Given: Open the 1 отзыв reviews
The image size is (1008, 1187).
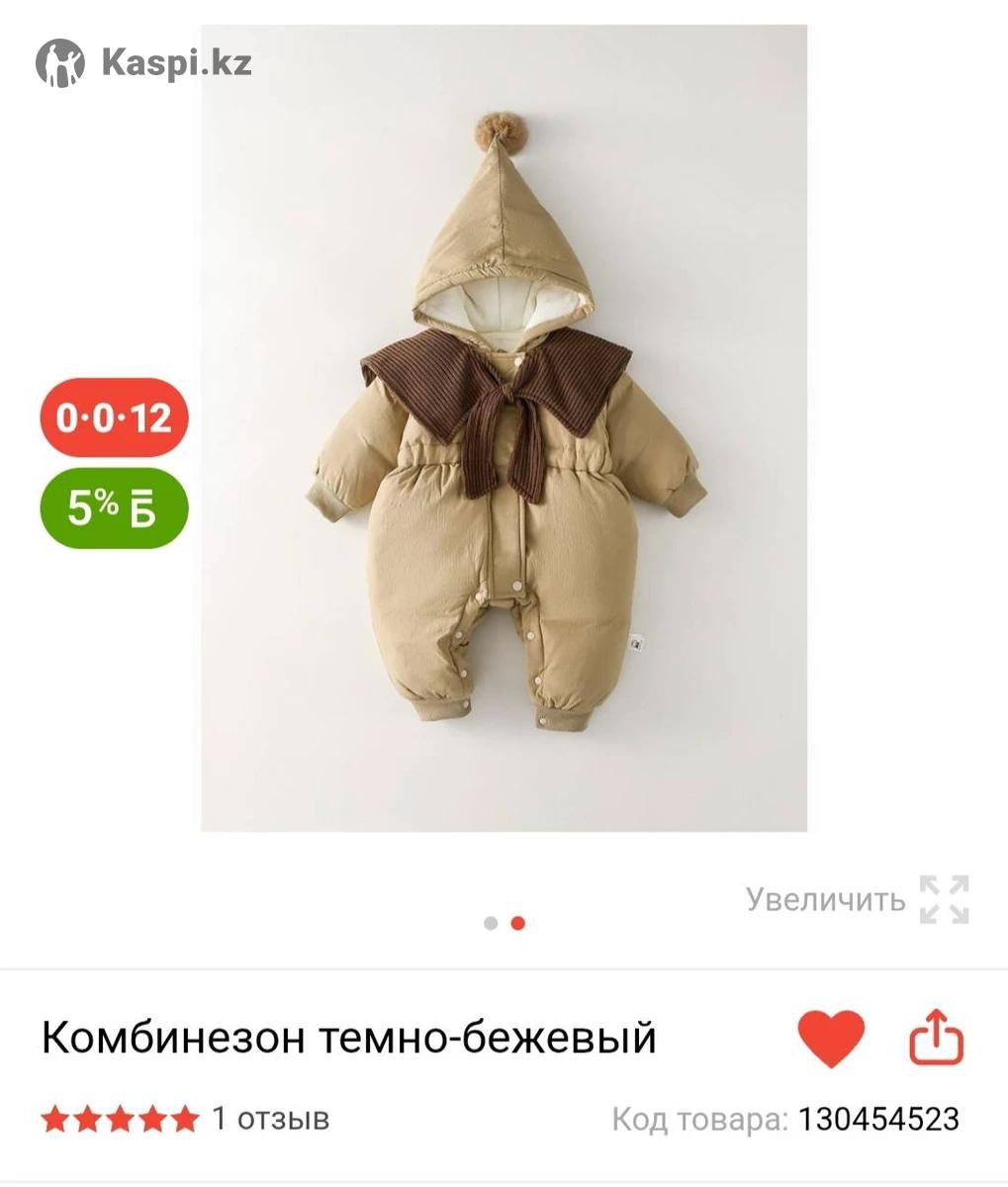Looking at the screenshot, I should click(x=270, y=1119).
